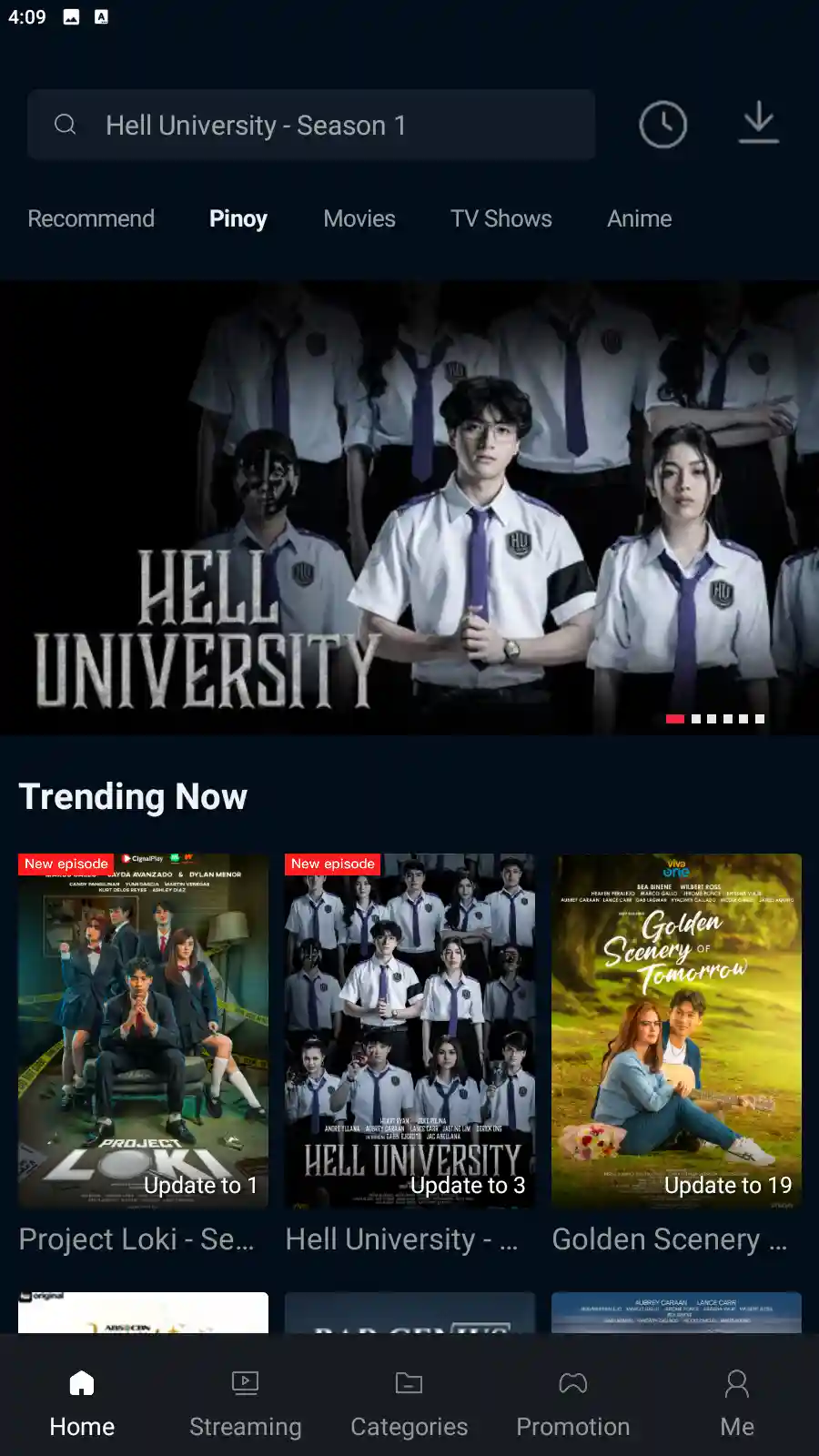Image resolution: width=819 pixels, height=1456 pixels.
Task: Go to the TV Shows tab
Action: [x=500, y=219]
